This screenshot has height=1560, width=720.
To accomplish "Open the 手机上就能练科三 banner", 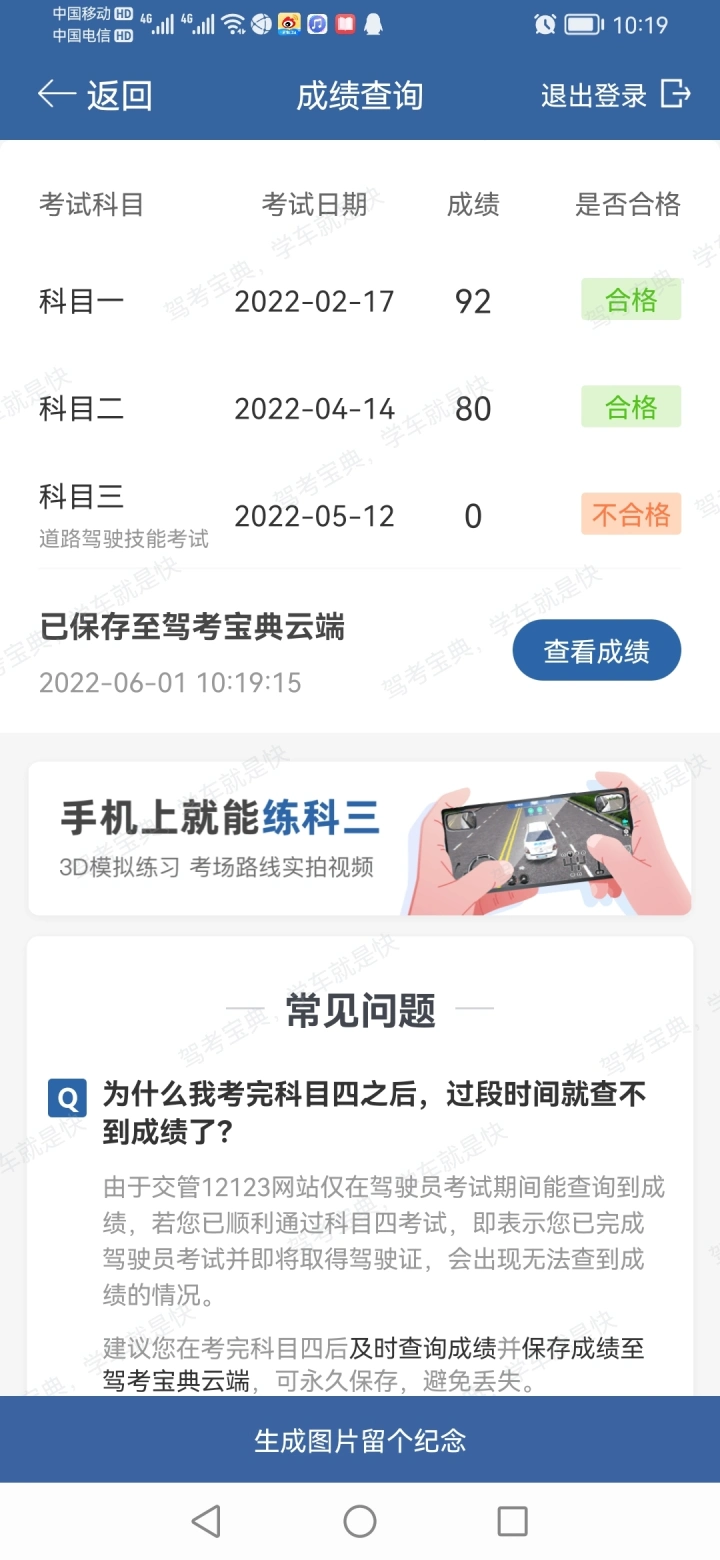I will (360, 839).
